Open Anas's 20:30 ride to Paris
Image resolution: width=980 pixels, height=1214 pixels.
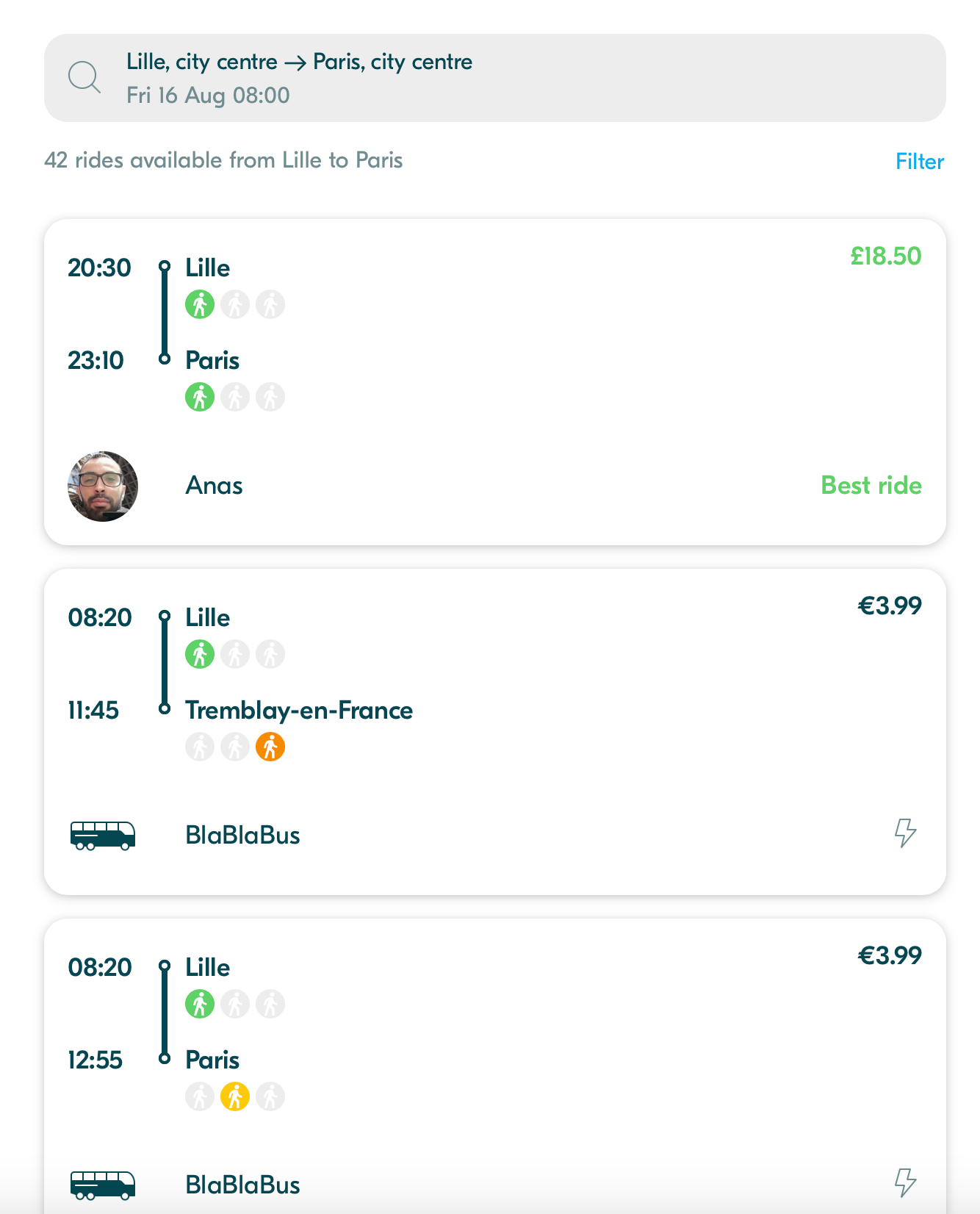click(494, 382)
